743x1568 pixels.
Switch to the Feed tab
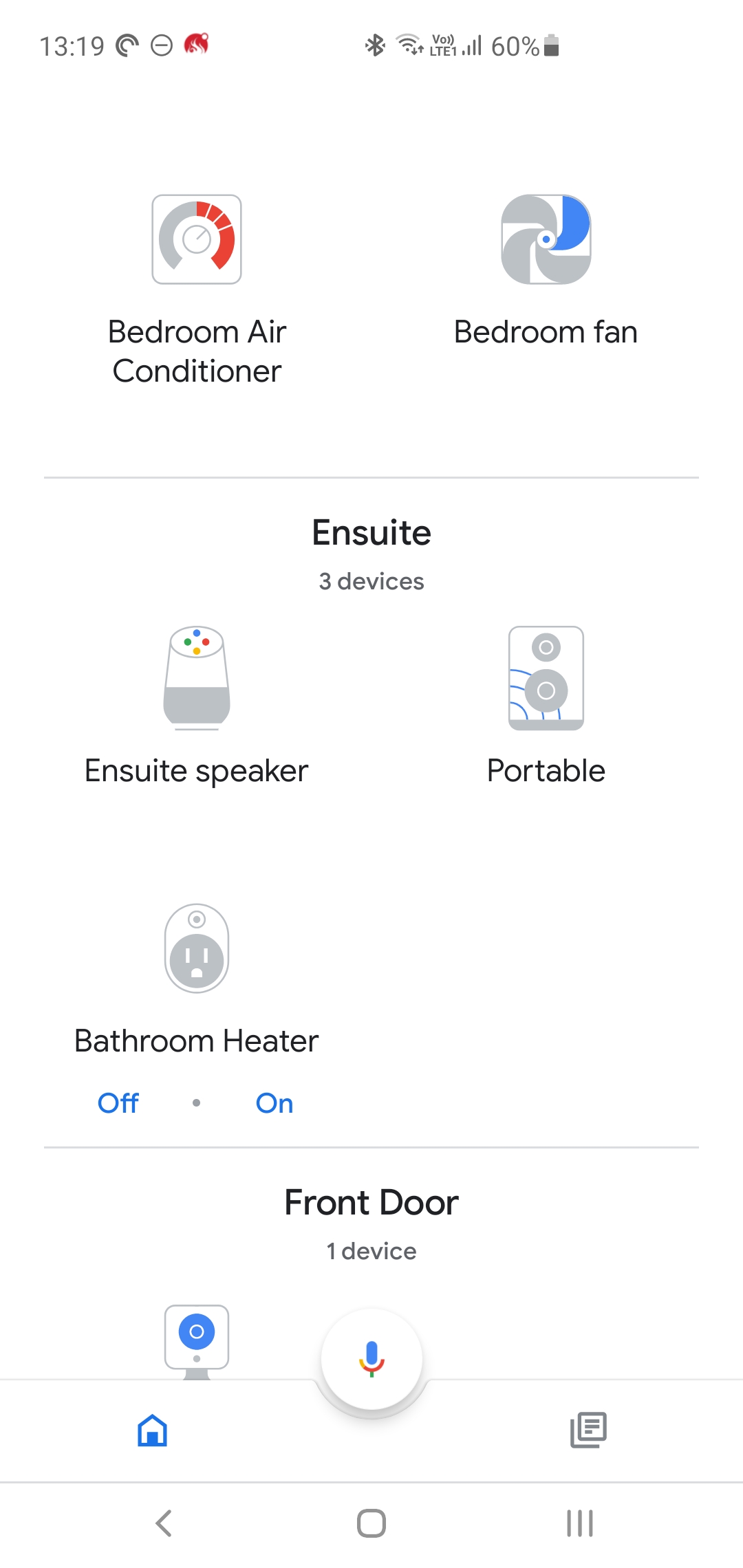pos(589,1430)
